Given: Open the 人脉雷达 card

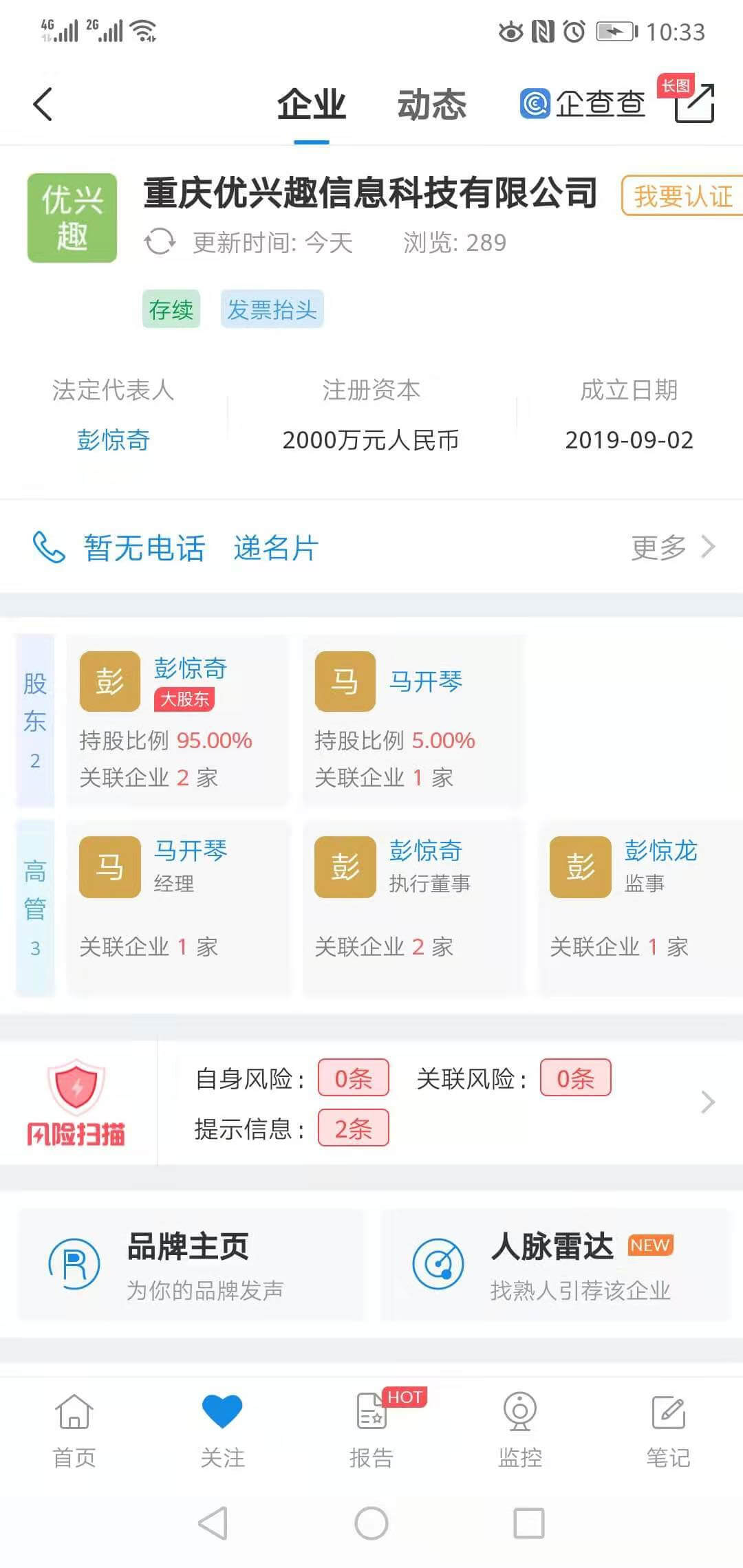Looking at the screenshot, I should coord(554,1264).
